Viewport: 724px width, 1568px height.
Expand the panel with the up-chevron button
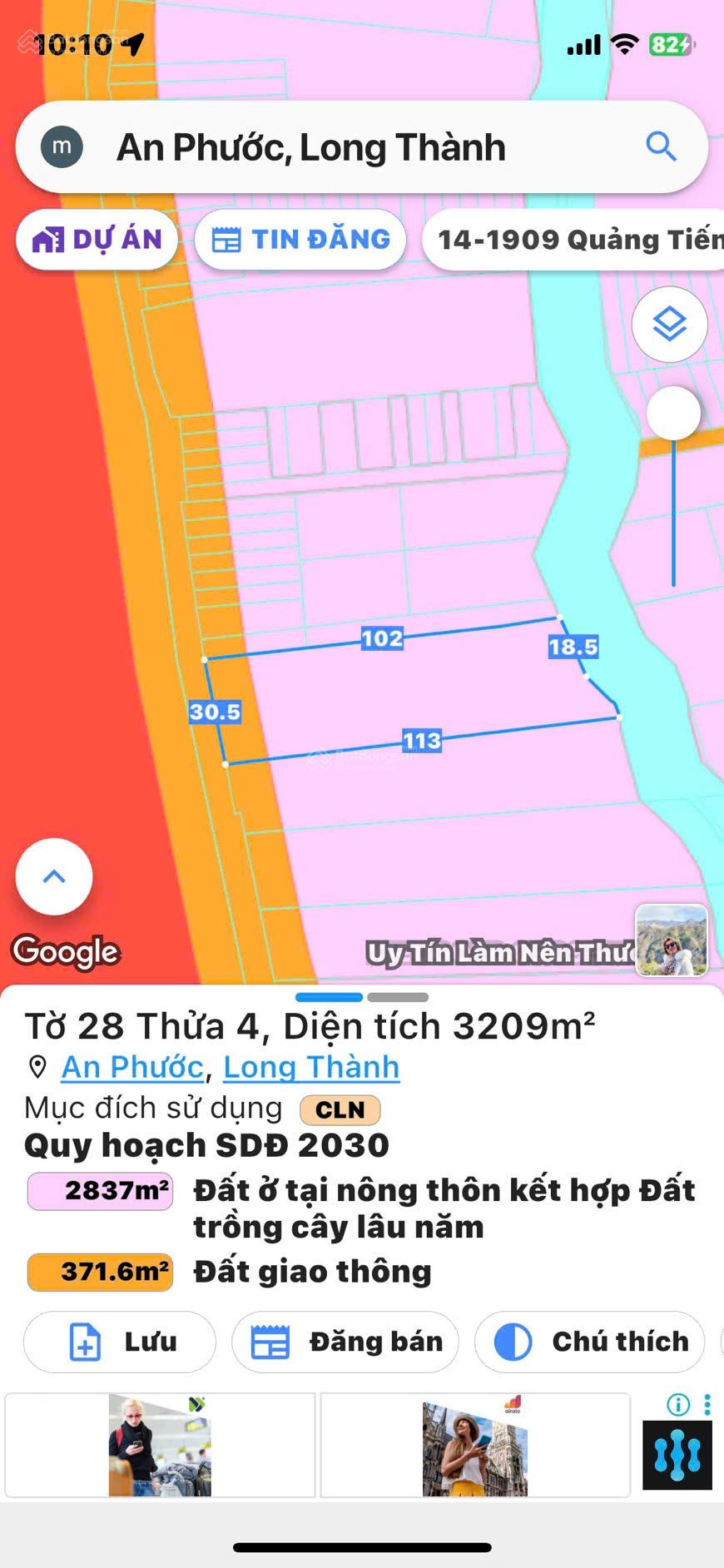(x=54, y=876)
